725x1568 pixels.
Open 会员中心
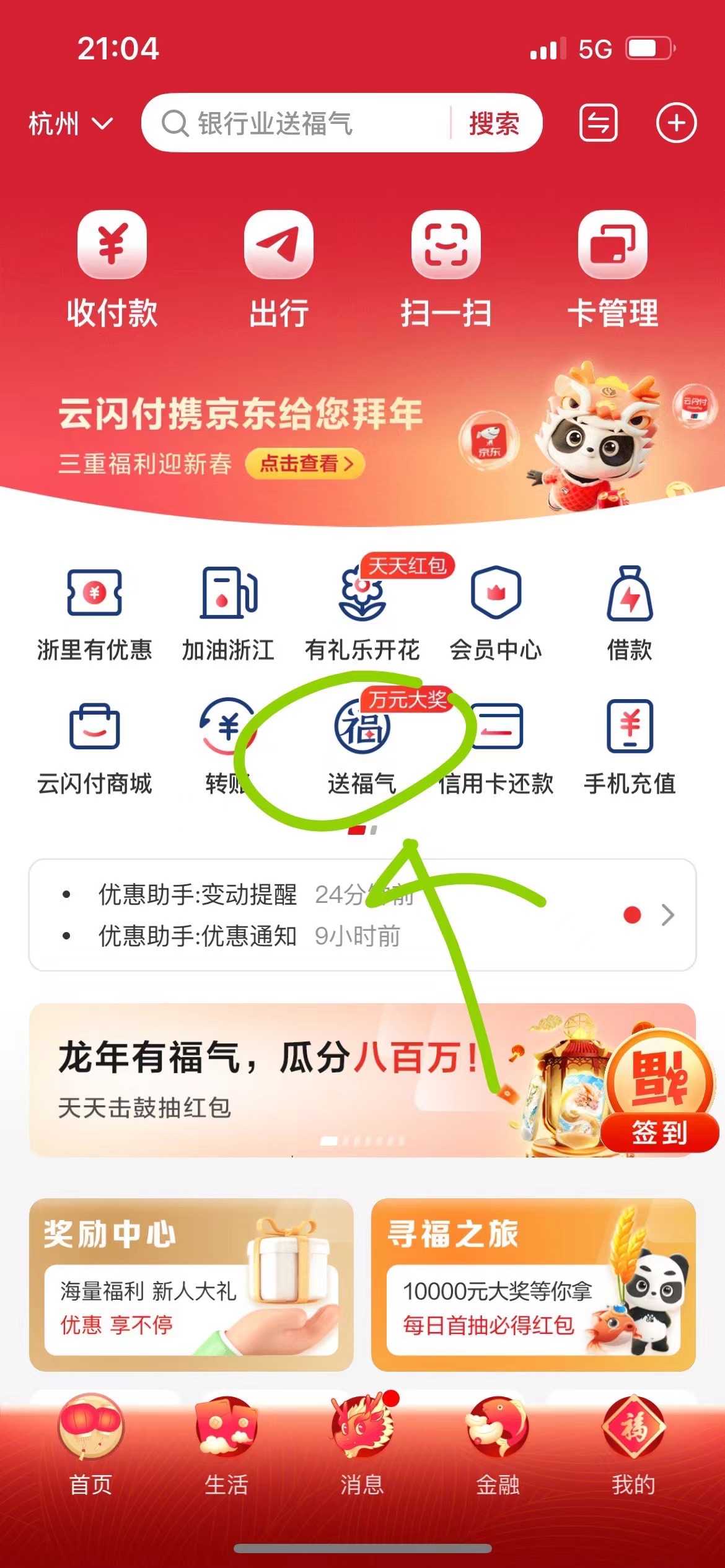tap(496, 613)
